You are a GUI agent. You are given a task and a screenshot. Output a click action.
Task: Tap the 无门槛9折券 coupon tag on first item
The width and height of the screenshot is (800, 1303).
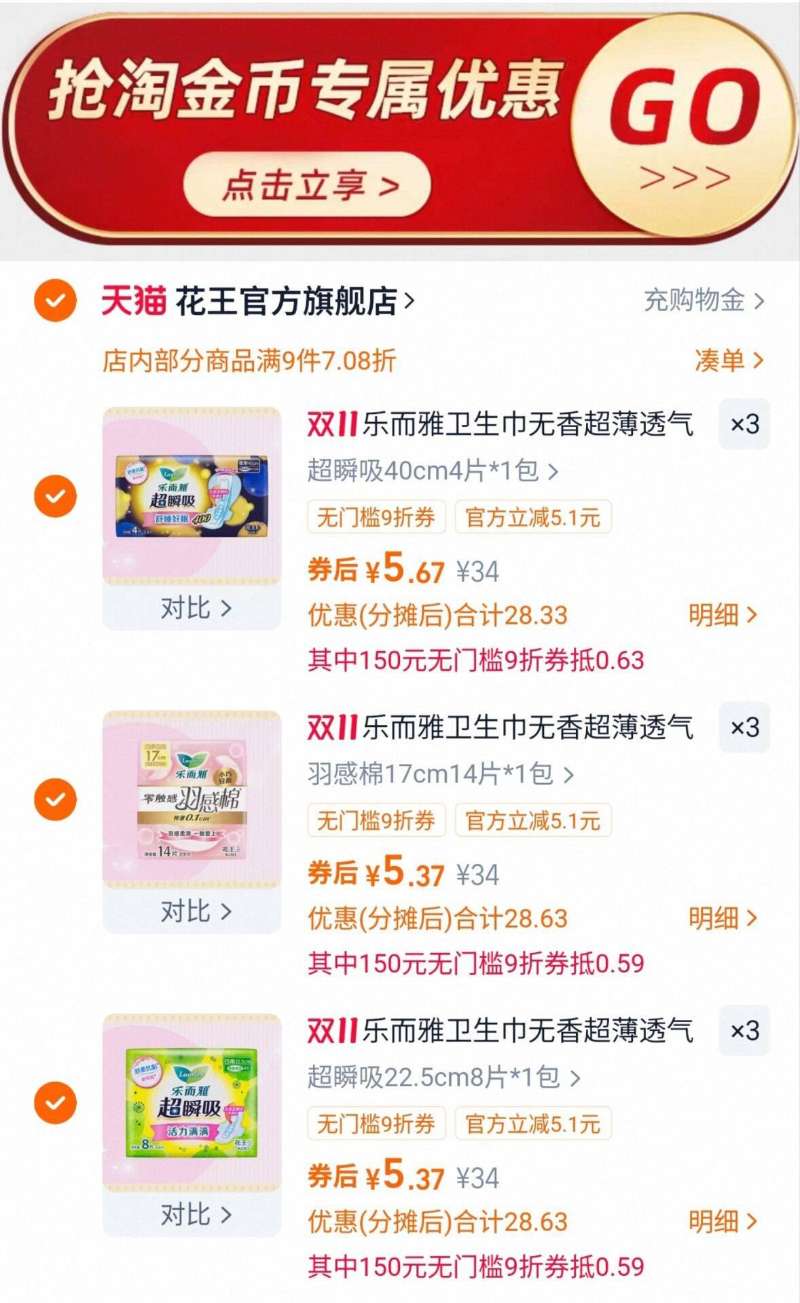378,517
